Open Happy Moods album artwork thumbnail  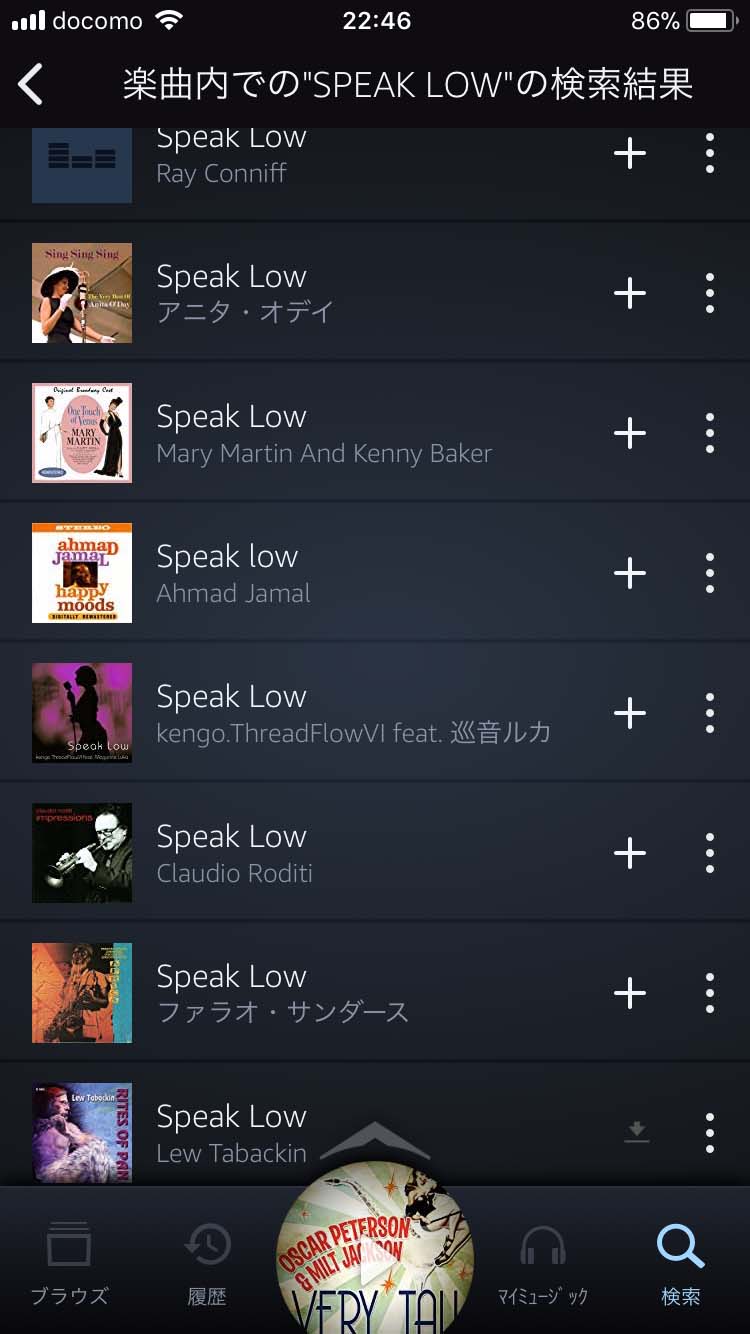[x=82, y=573]
